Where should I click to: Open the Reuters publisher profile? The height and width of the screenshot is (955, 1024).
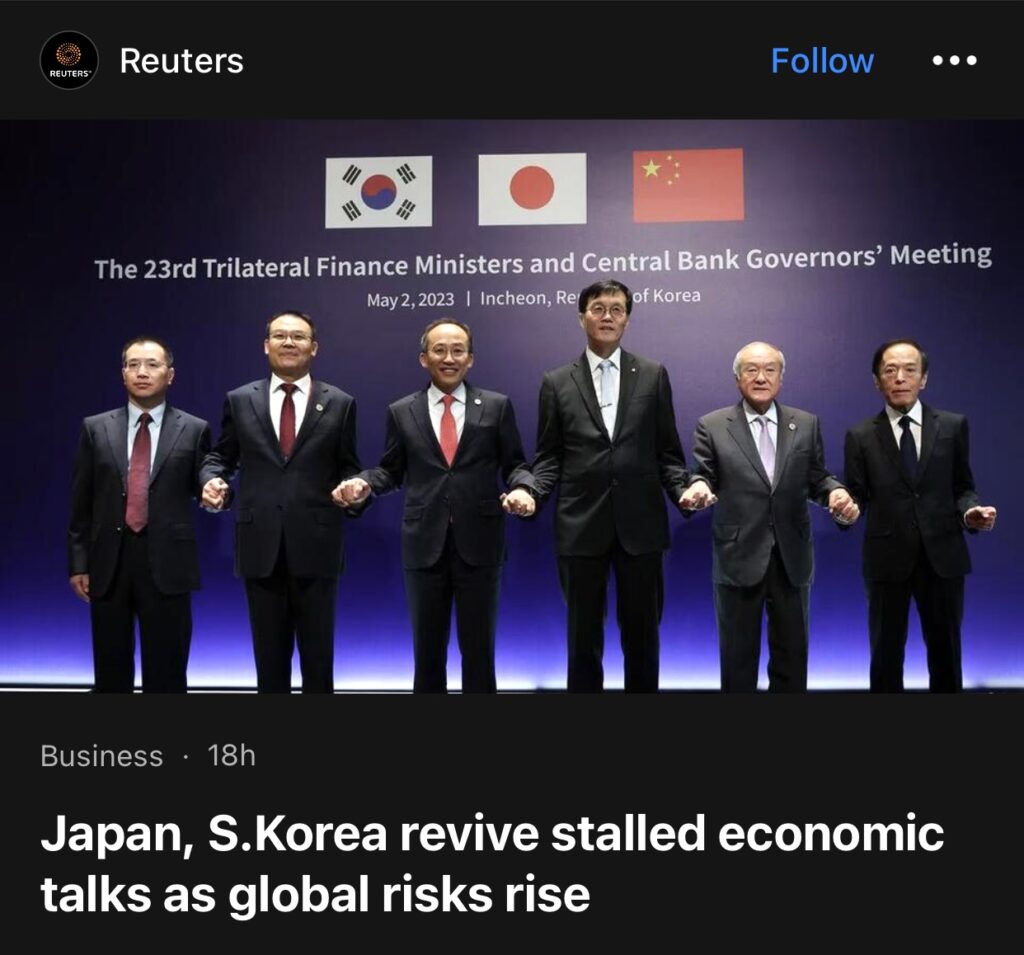181,61
